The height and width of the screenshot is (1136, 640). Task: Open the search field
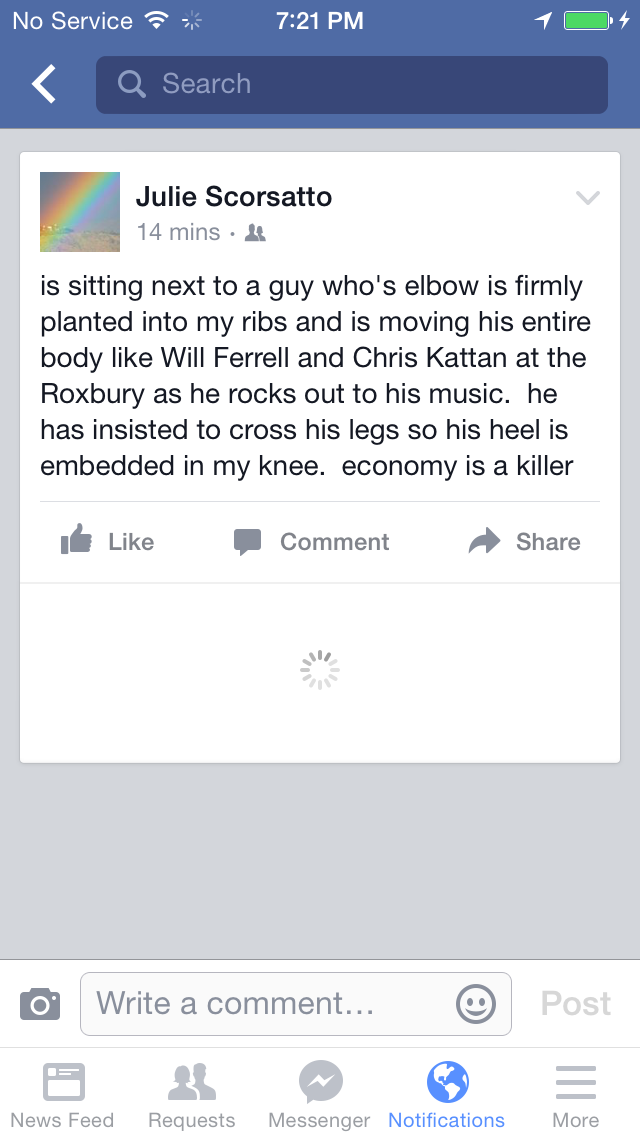click(350, 85)
